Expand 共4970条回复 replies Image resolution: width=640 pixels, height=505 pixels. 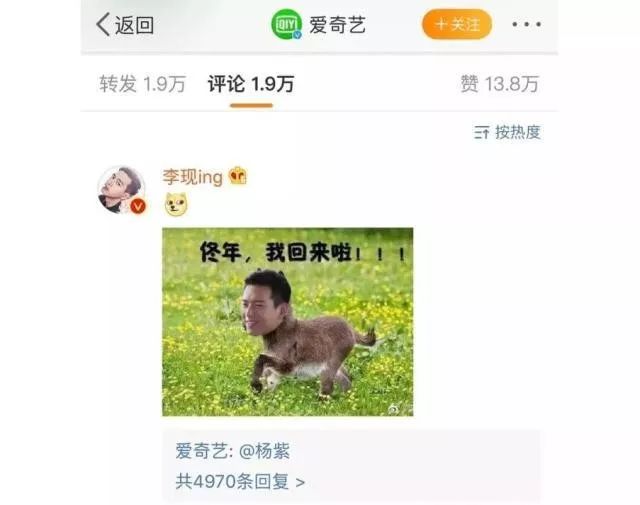coord(240,481)
